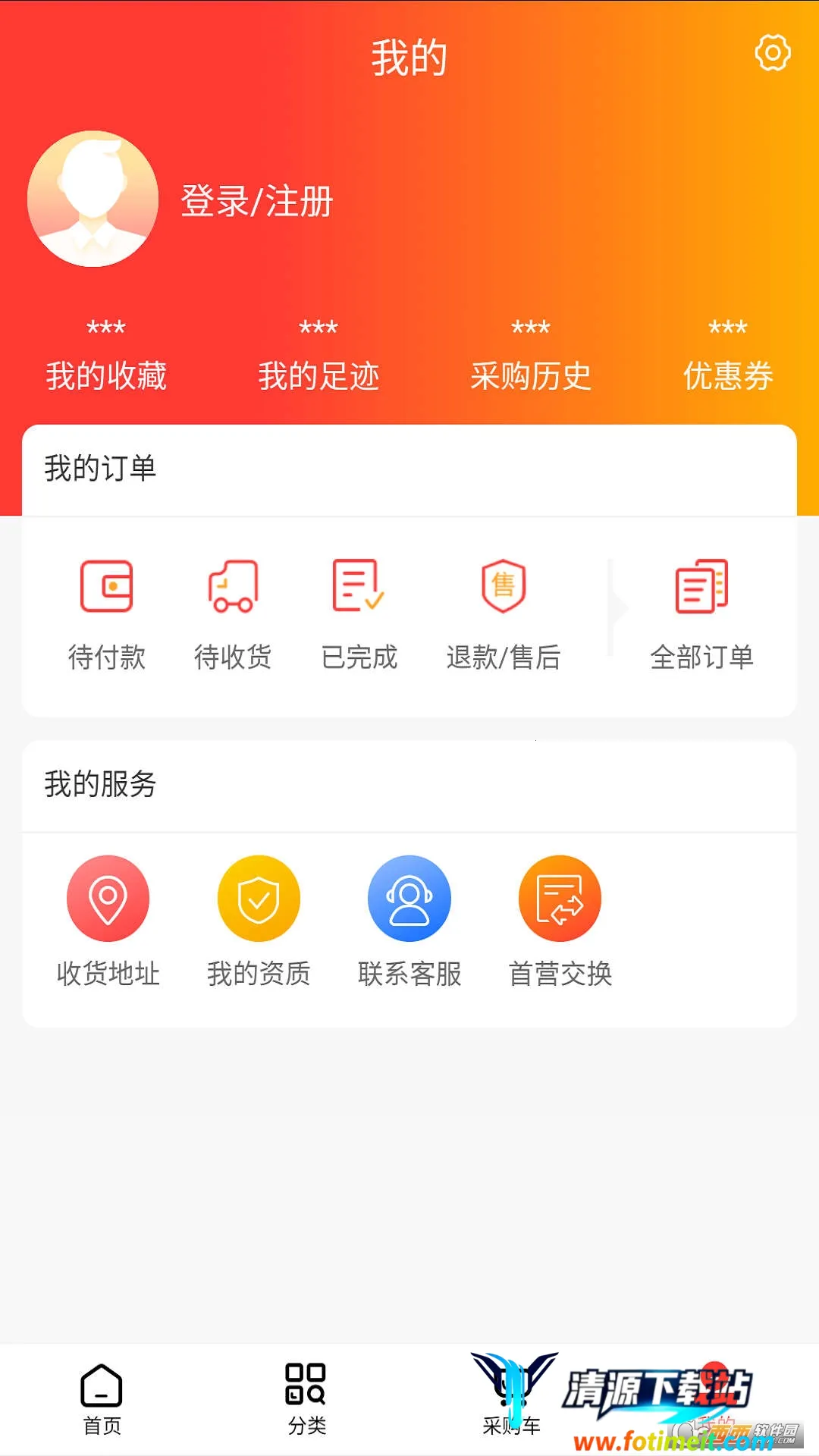View 全部订单 all orders
The height and width of the screenshot is (1456, 819).
click(701, 614)
